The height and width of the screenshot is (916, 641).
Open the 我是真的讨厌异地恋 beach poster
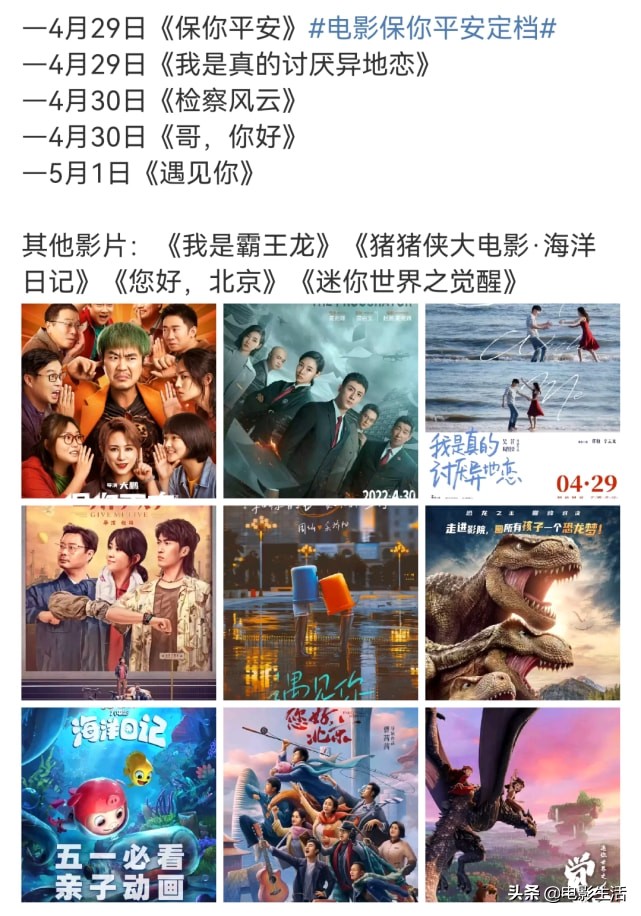point(522,400)
